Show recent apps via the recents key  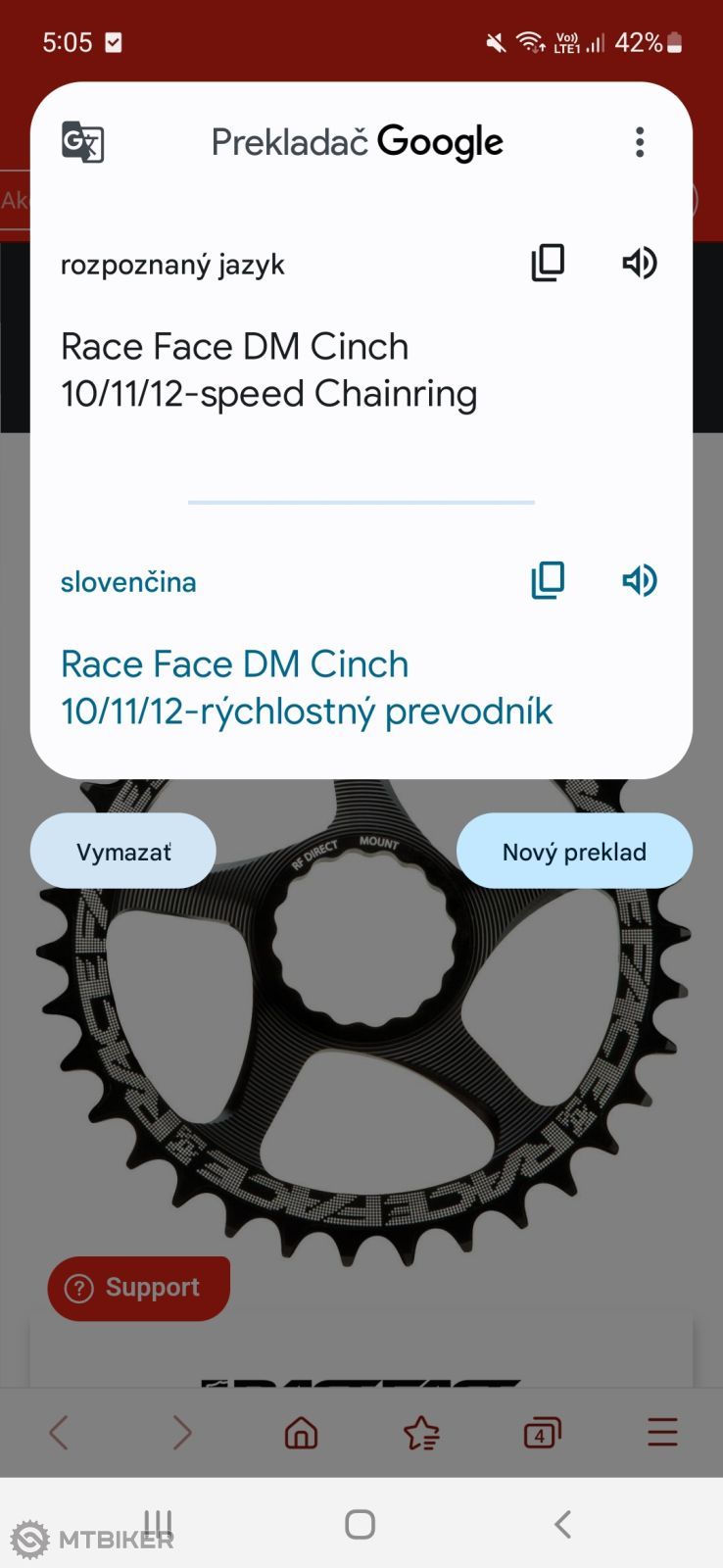point(157,1523)
